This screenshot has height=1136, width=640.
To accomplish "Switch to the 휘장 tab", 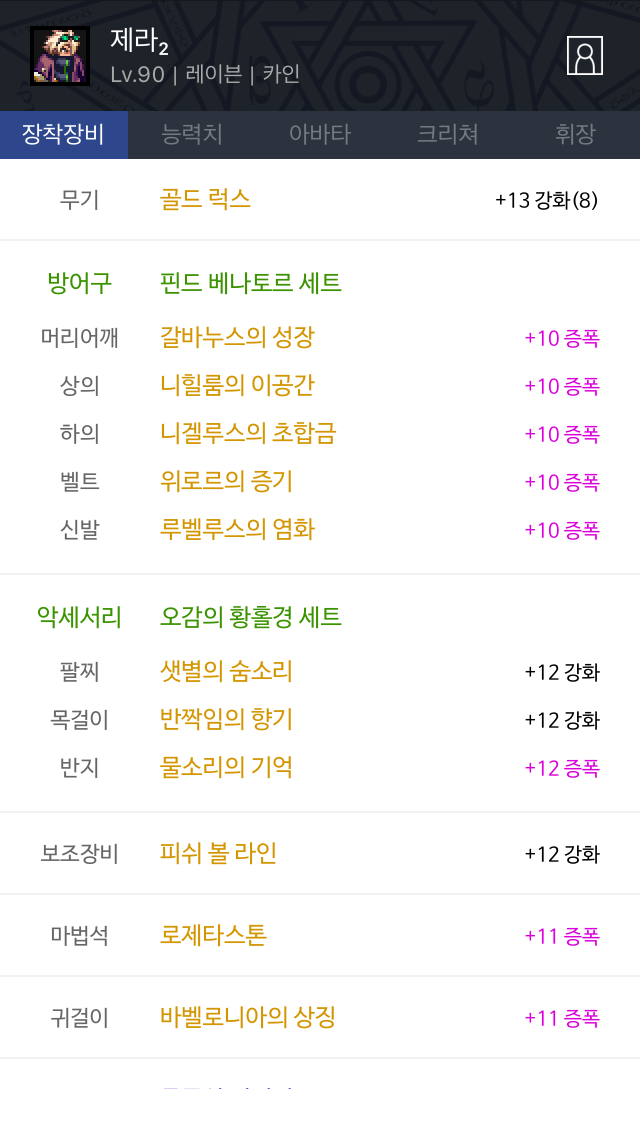I will 575,134.
